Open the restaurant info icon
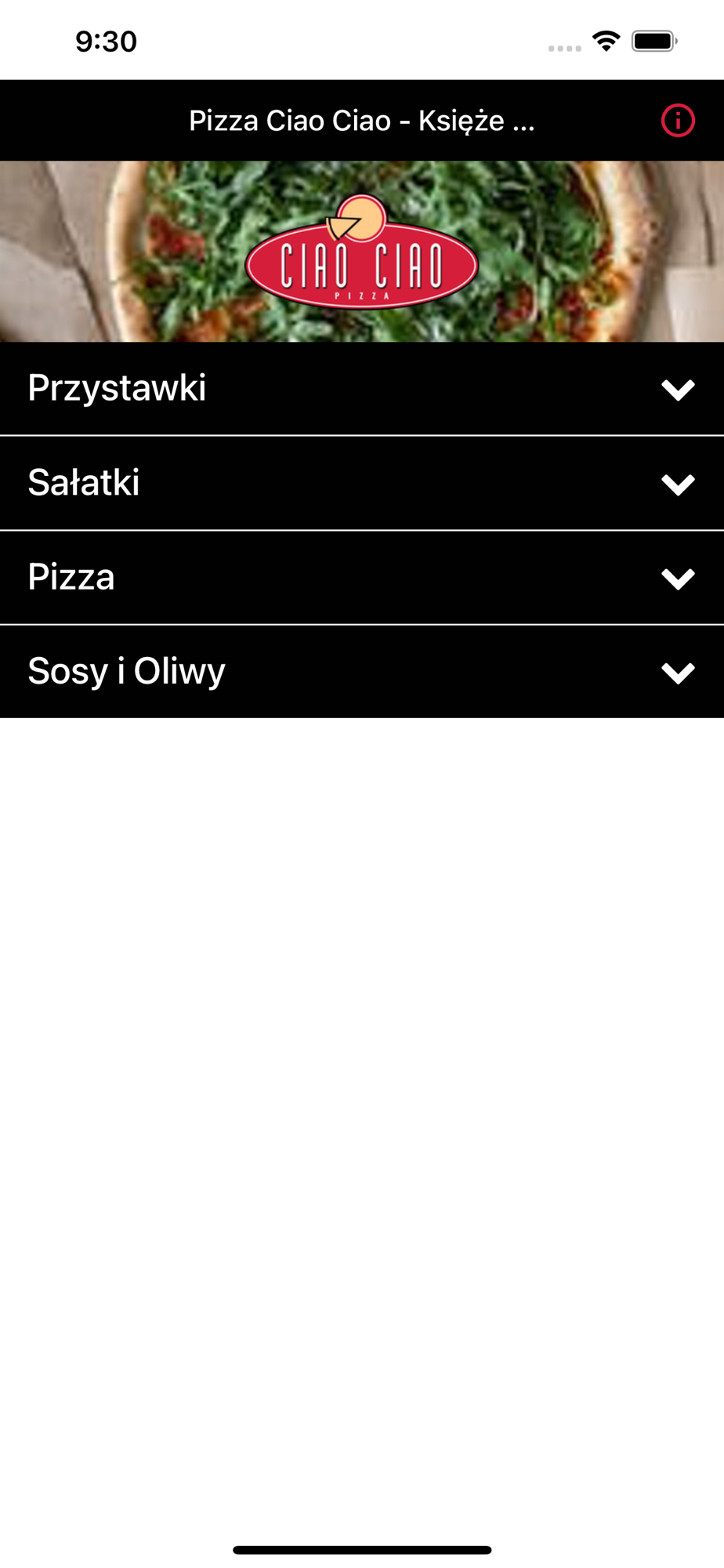Viewport: 724px width, 1568px height. [x=678, y=121]
